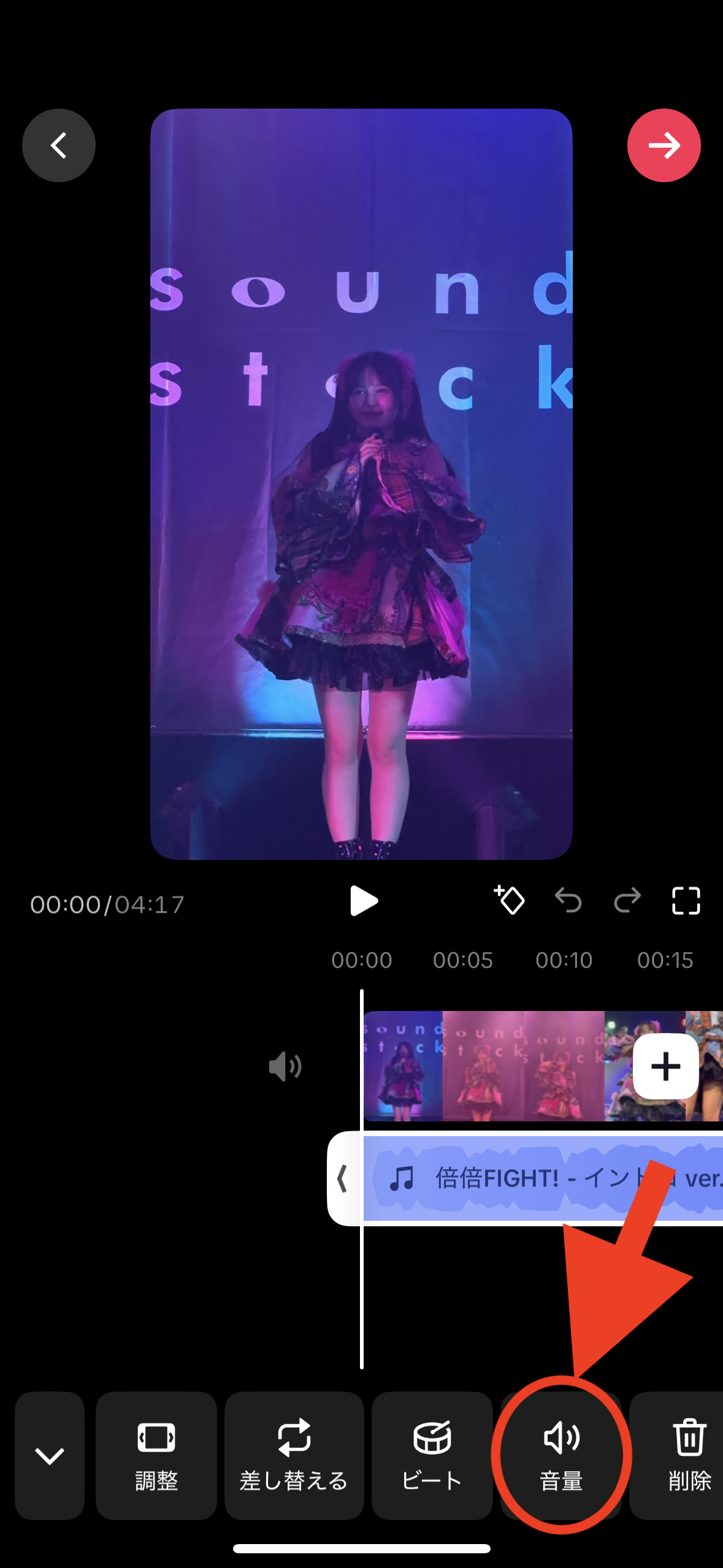Viewport: 723px width, 1568px height.
Task: Redo the last edit
Action: (x=627, y=901)
